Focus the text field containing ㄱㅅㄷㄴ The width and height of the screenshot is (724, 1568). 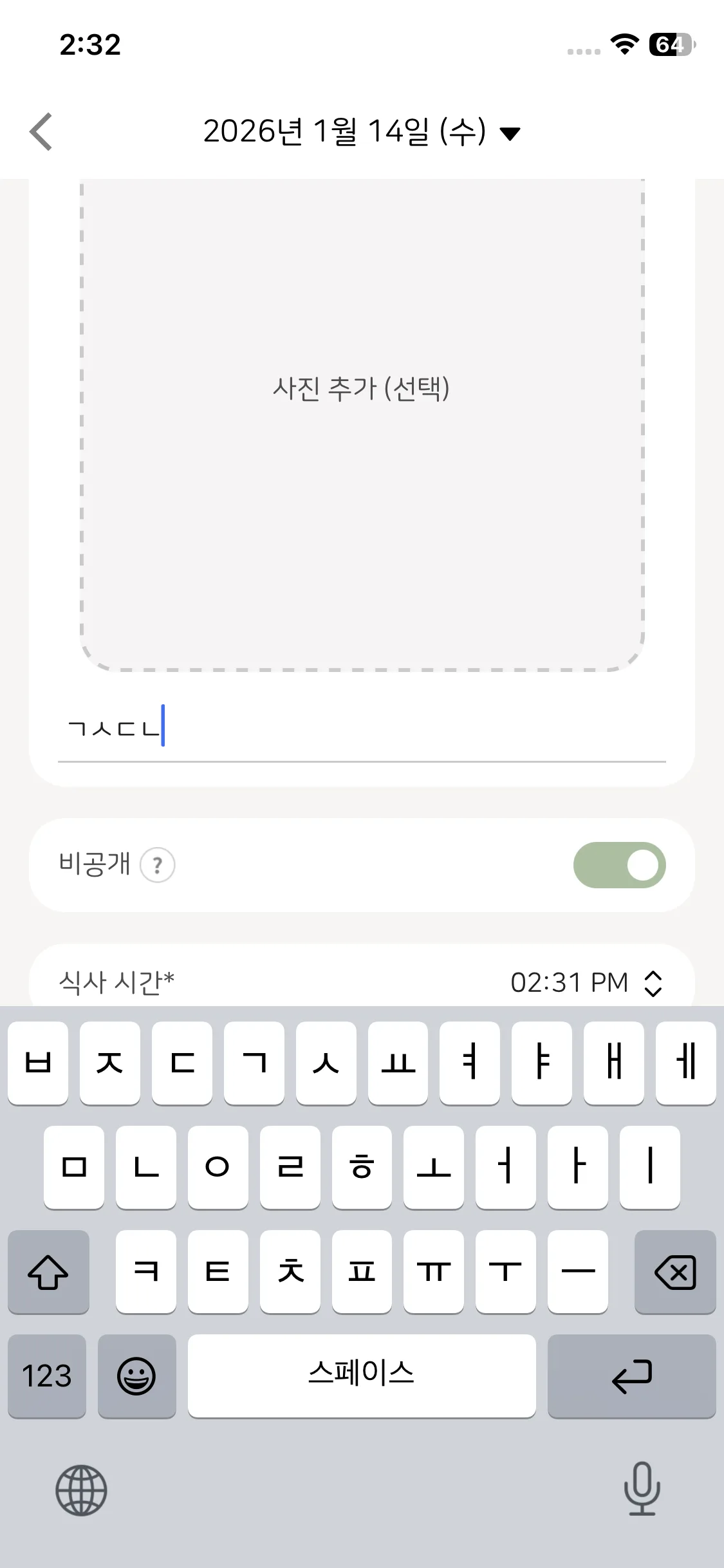click(x=361, y=730)
